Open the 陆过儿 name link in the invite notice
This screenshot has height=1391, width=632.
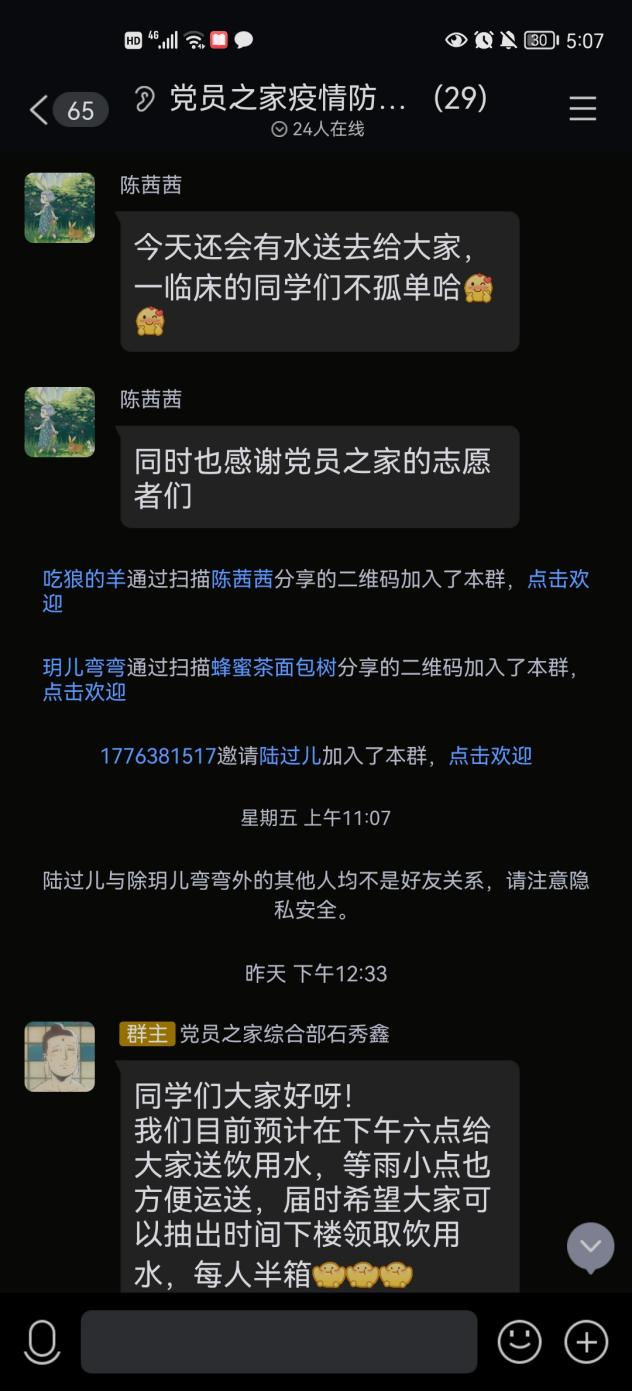pyautogui.click(x=290, y=756)
